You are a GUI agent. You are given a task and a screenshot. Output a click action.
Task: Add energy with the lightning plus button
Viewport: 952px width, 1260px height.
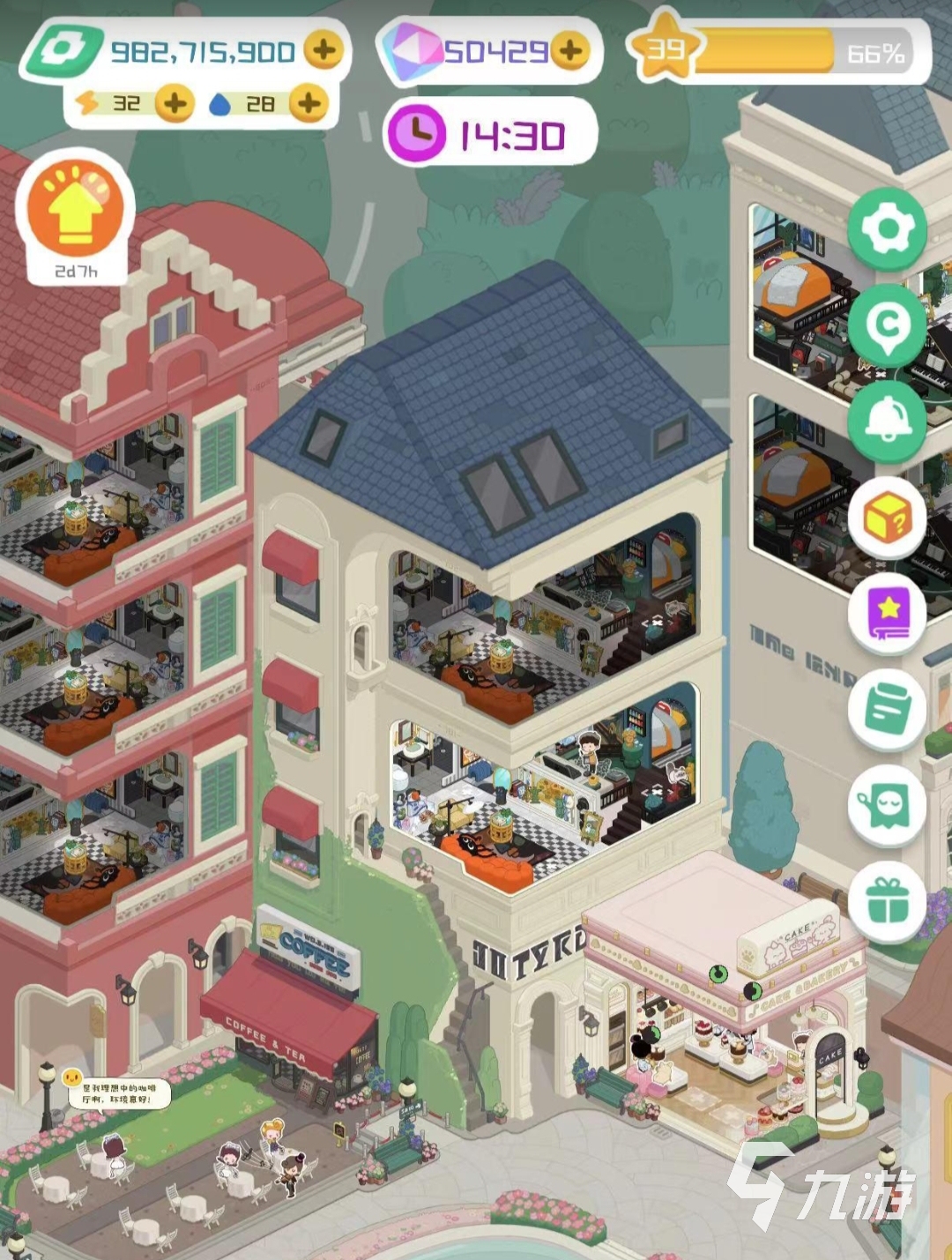coord(175,104)
